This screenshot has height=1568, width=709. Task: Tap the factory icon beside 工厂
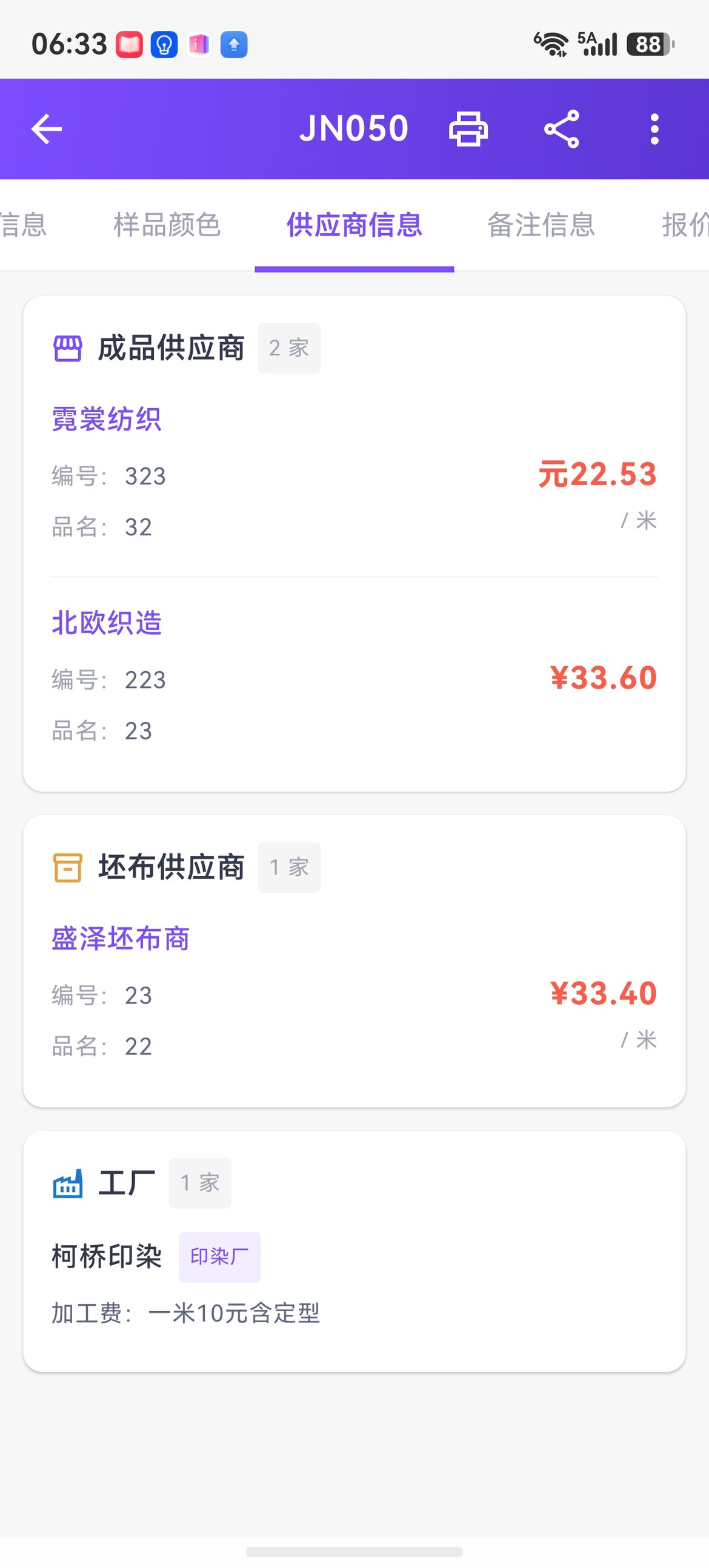(x=67, y=1182)
